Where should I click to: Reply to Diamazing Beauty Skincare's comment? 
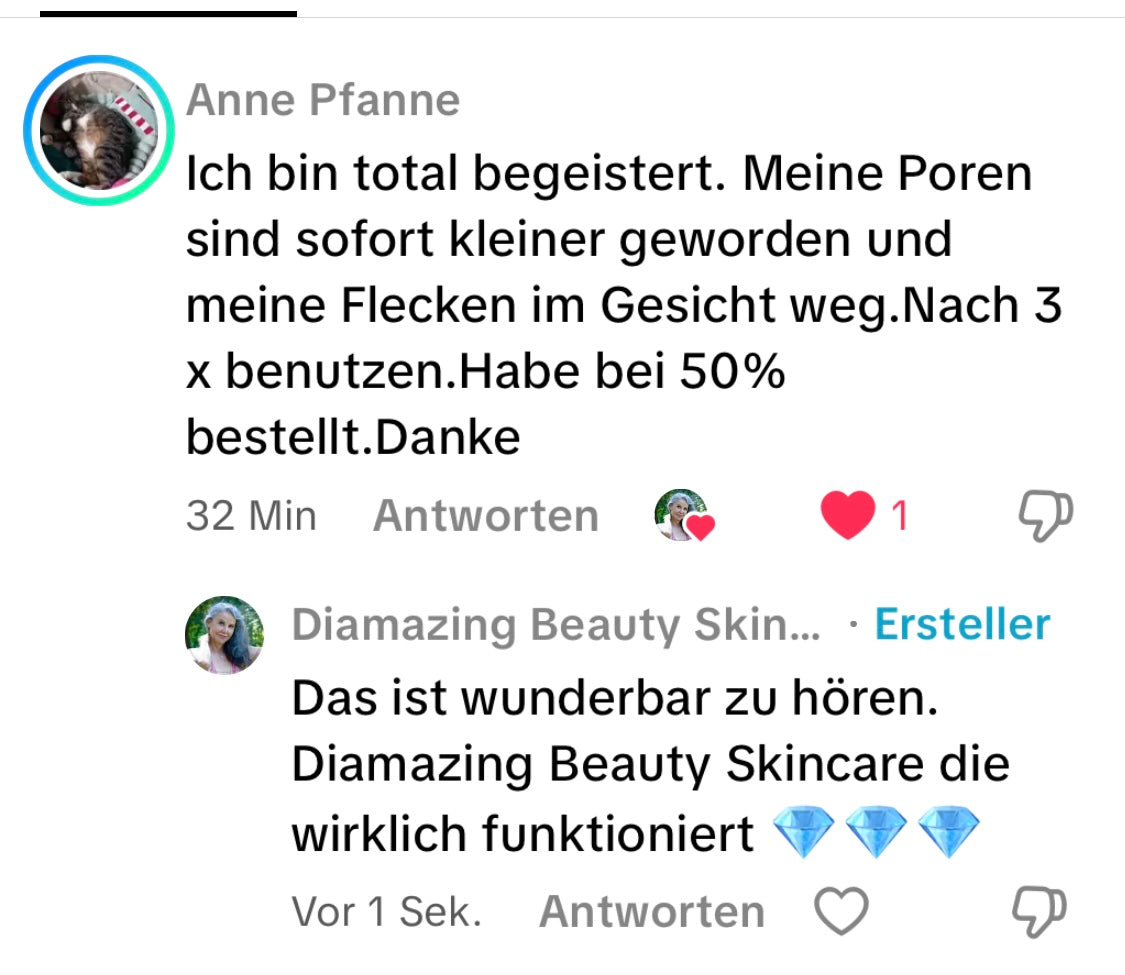coord(651,911)
